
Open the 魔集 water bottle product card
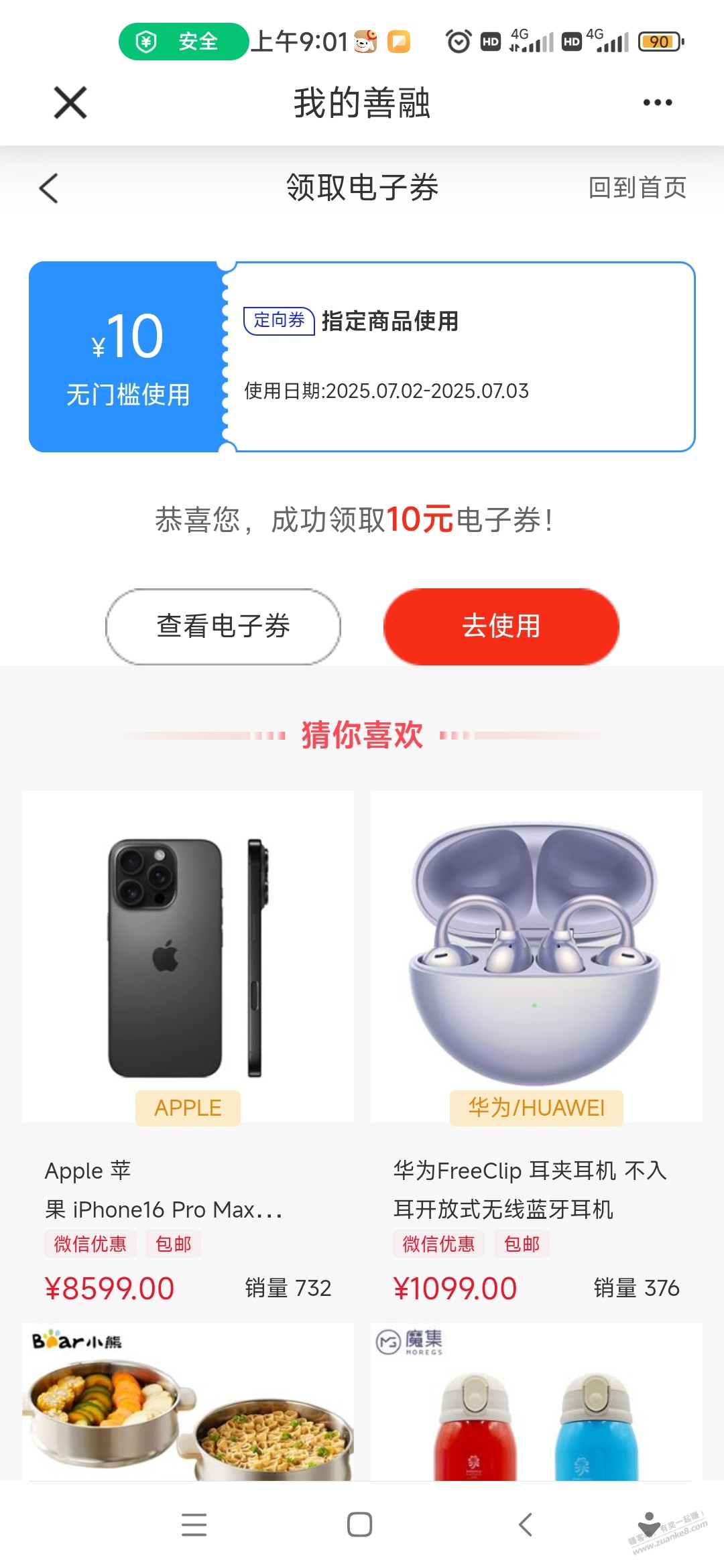coord(536,1404)
